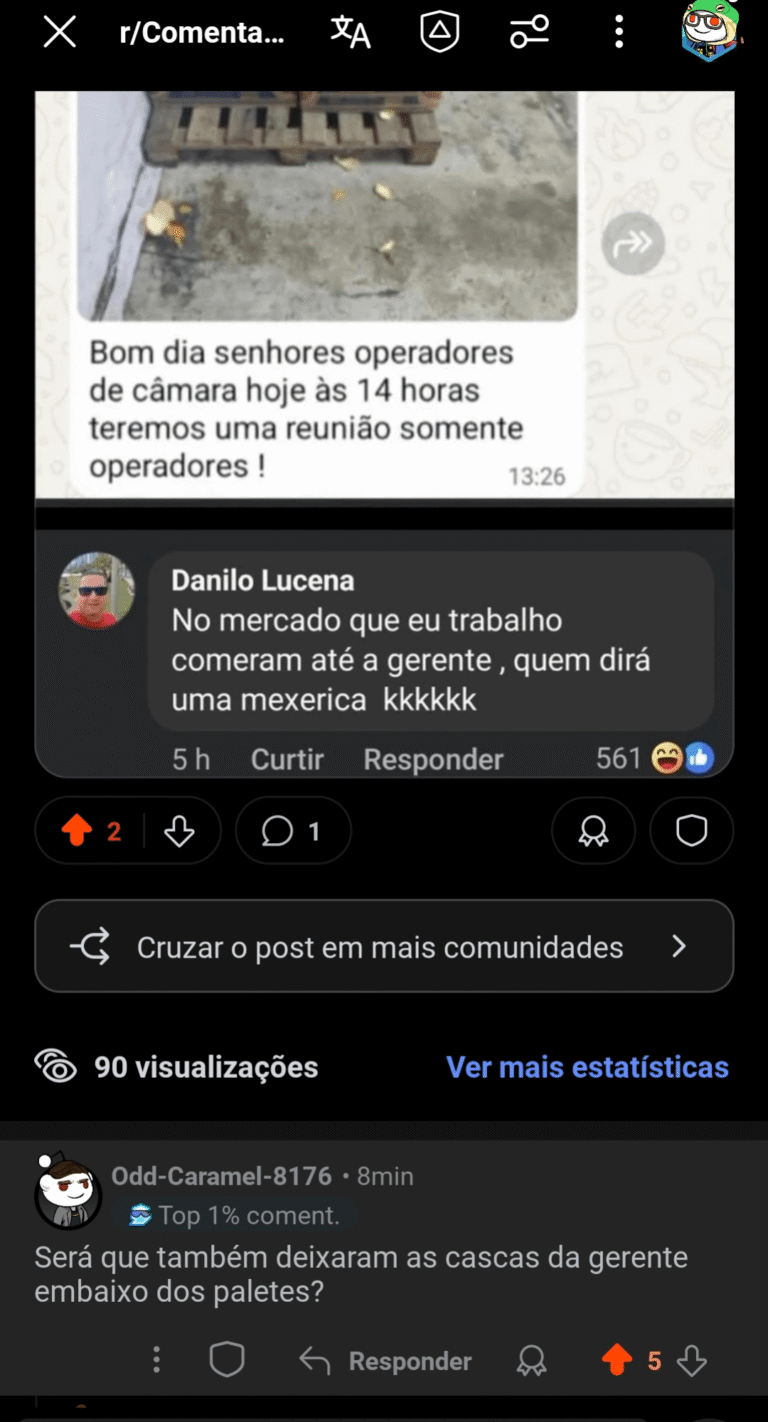Viewport: 768px width, 1422px height.
Task: Open the post image
Action: pos(384,300)
